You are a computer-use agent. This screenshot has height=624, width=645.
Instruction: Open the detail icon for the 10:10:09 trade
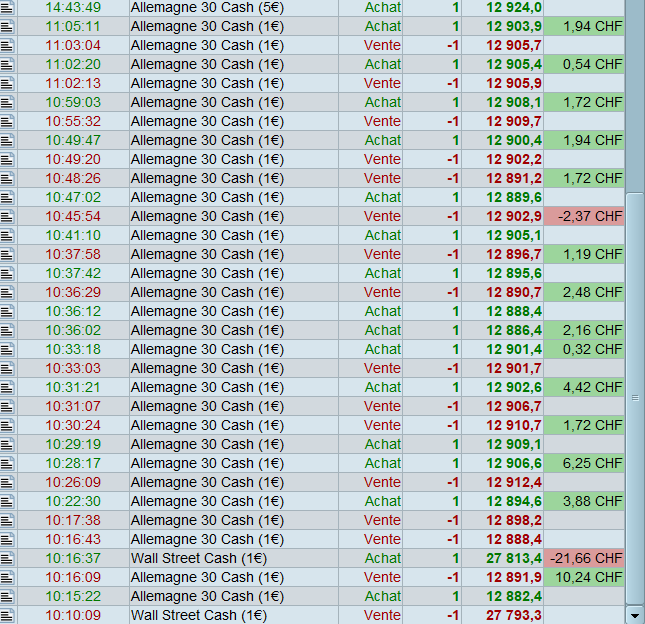click(x=8, y=615)
